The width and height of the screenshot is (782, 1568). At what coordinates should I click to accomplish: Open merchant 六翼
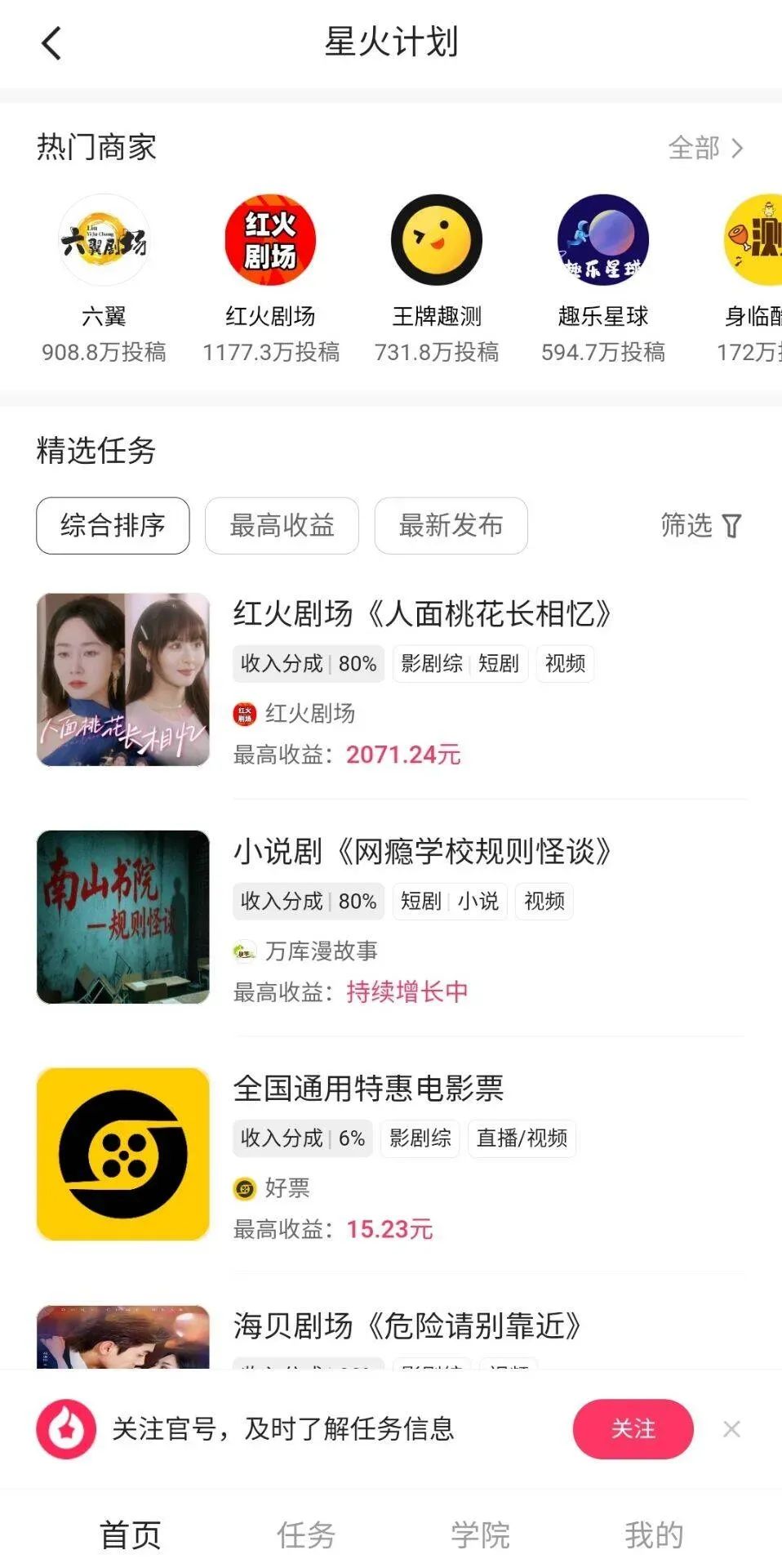coord(104,240)
